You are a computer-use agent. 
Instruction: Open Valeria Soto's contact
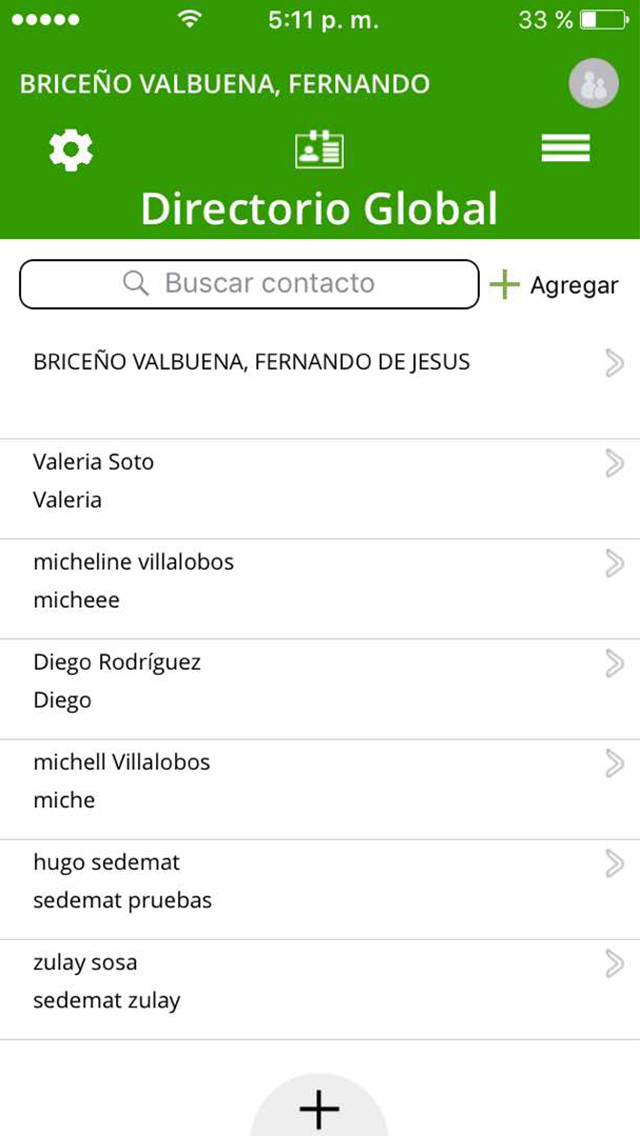pos(320,489)
